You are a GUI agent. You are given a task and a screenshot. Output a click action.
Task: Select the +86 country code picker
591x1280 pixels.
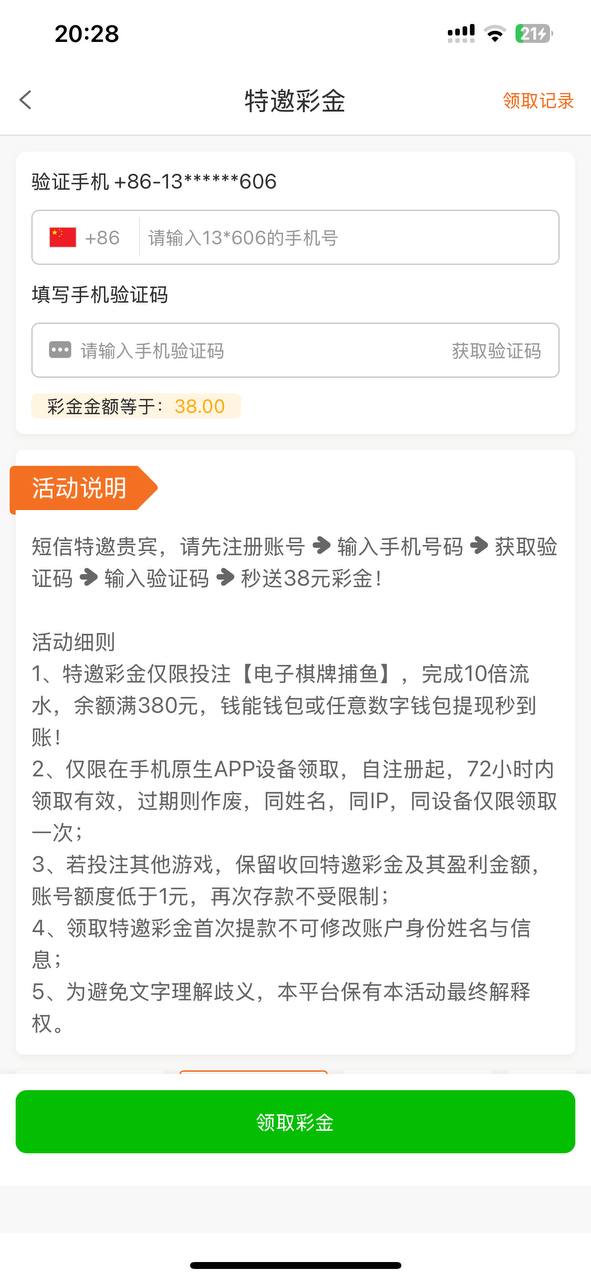click(85, 238)
